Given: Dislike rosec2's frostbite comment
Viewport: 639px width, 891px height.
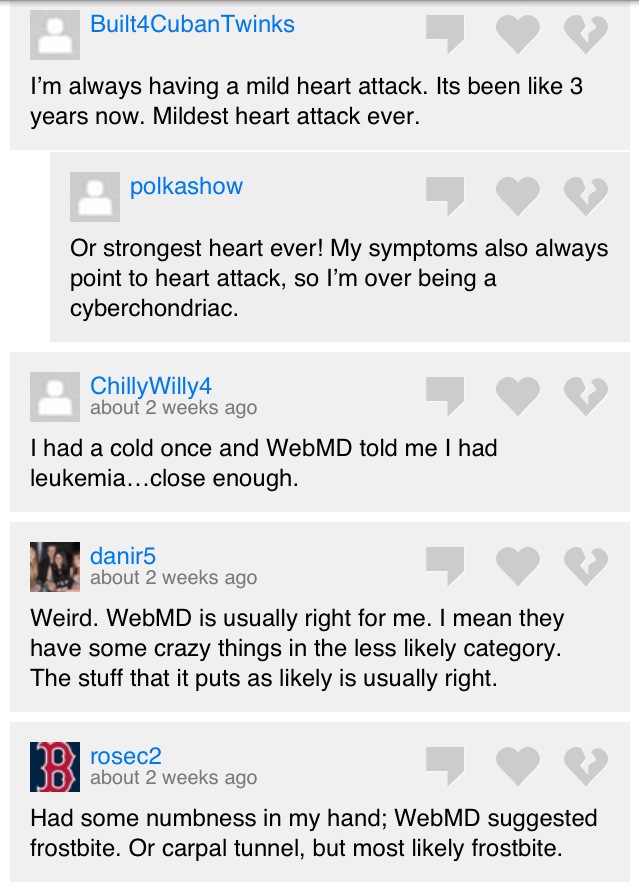Looking at the screenshot, I should (x=586, y=766).
